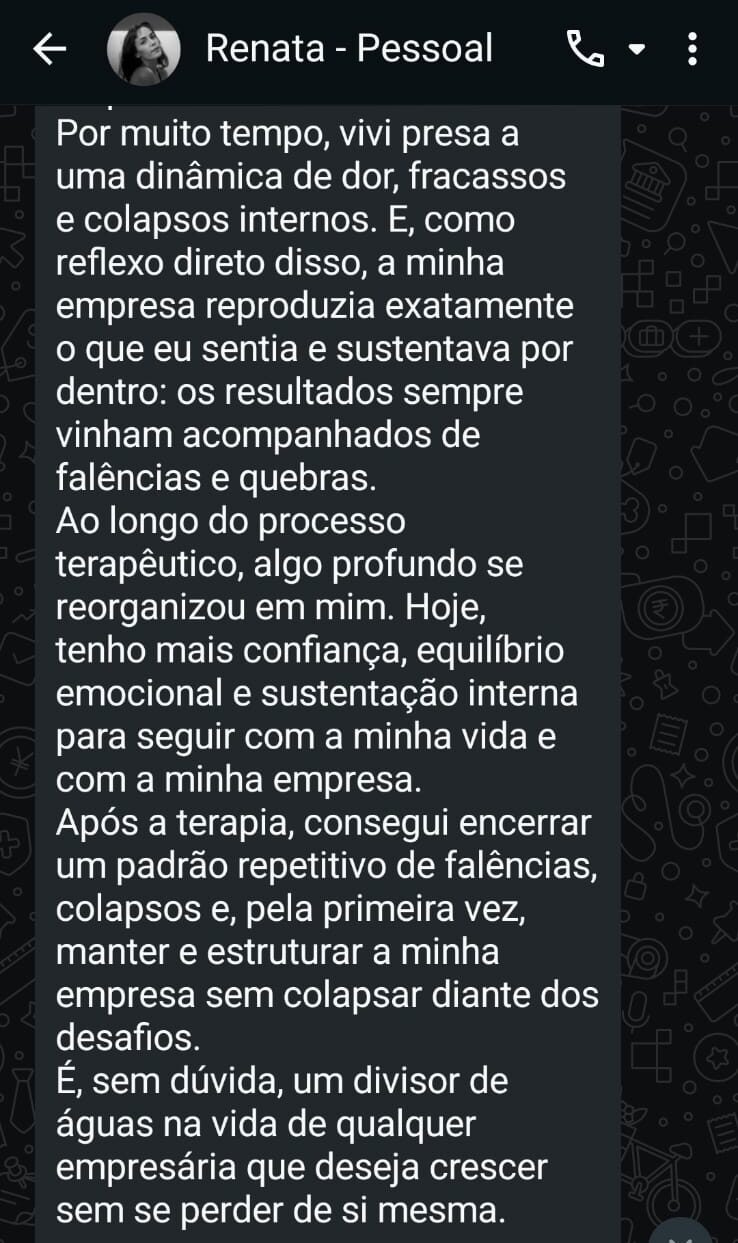Start a call with Renata

pyautogui.click(x=585, y=49)
